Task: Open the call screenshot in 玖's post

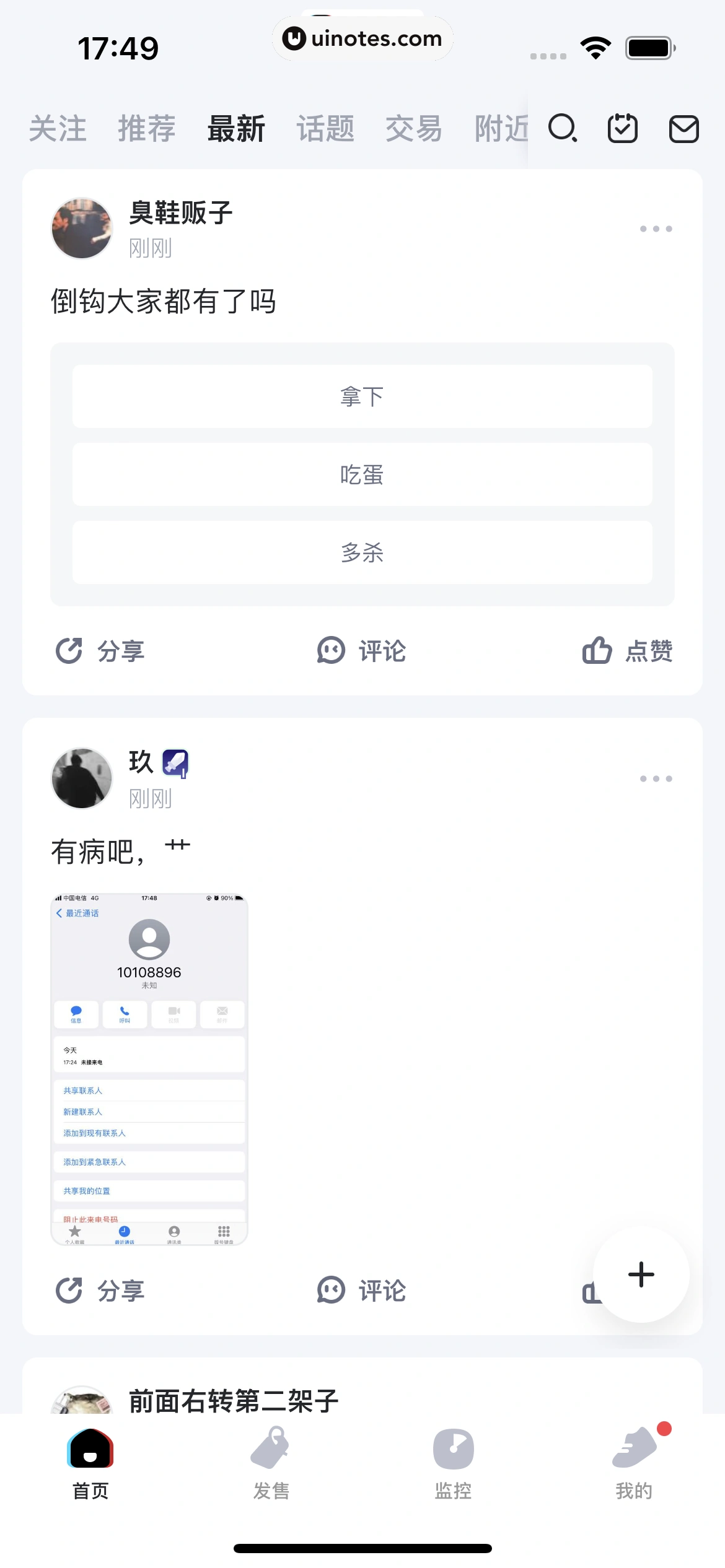Action: (x=149, y=1069)
